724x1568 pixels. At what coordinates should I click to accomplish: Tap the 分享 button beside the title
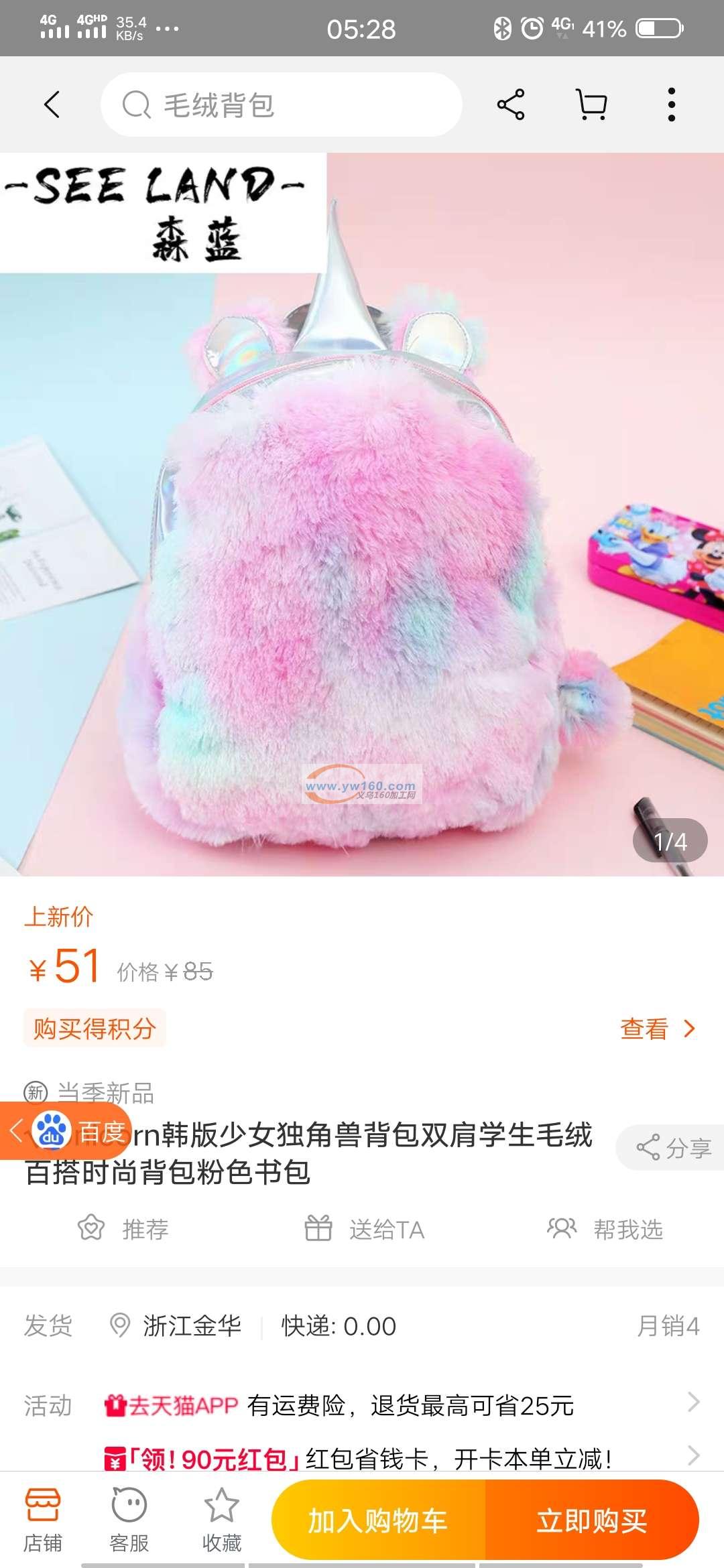coord(673,1148)
